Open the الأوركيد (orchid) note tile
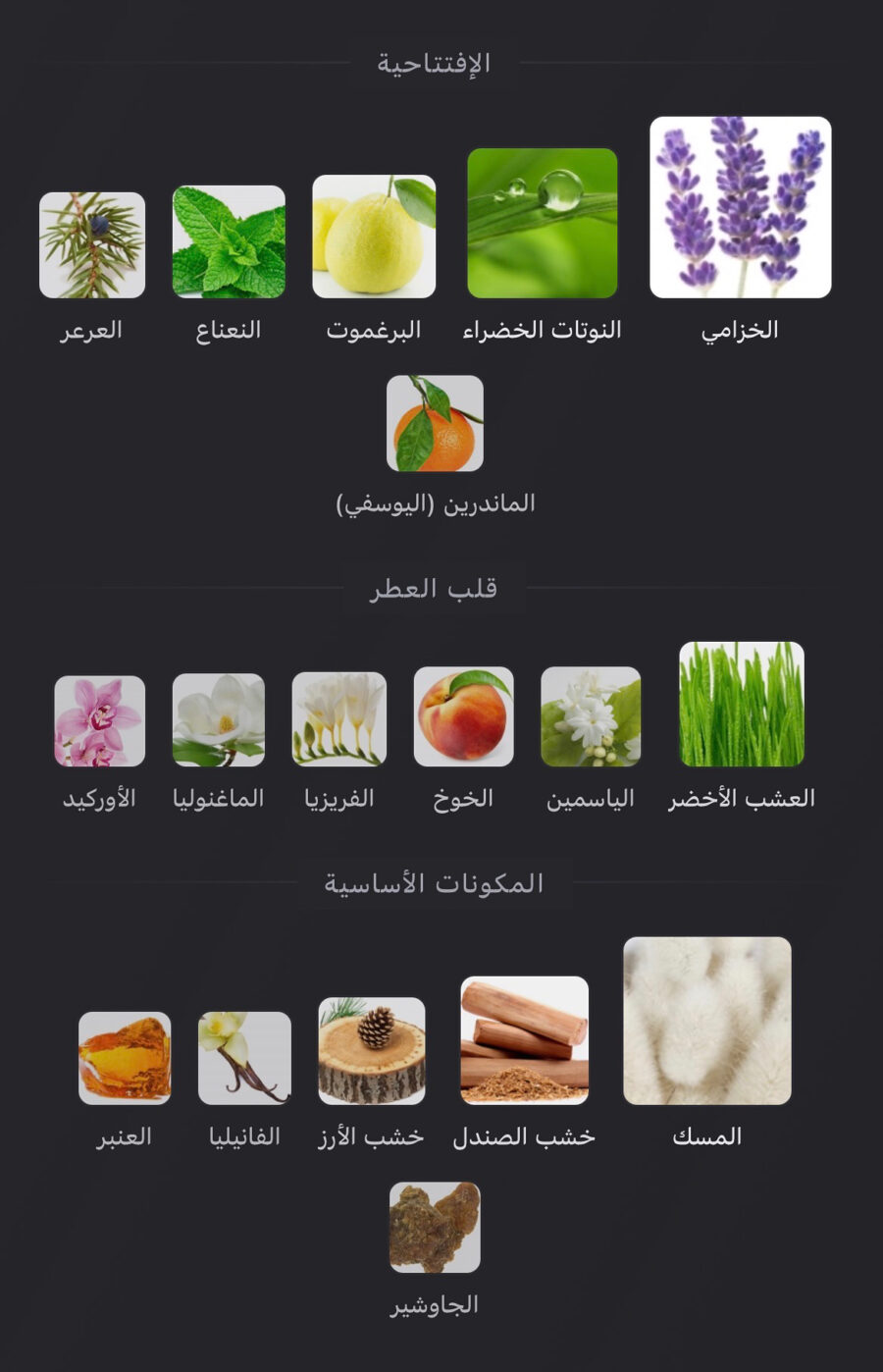 pos(99,720)
